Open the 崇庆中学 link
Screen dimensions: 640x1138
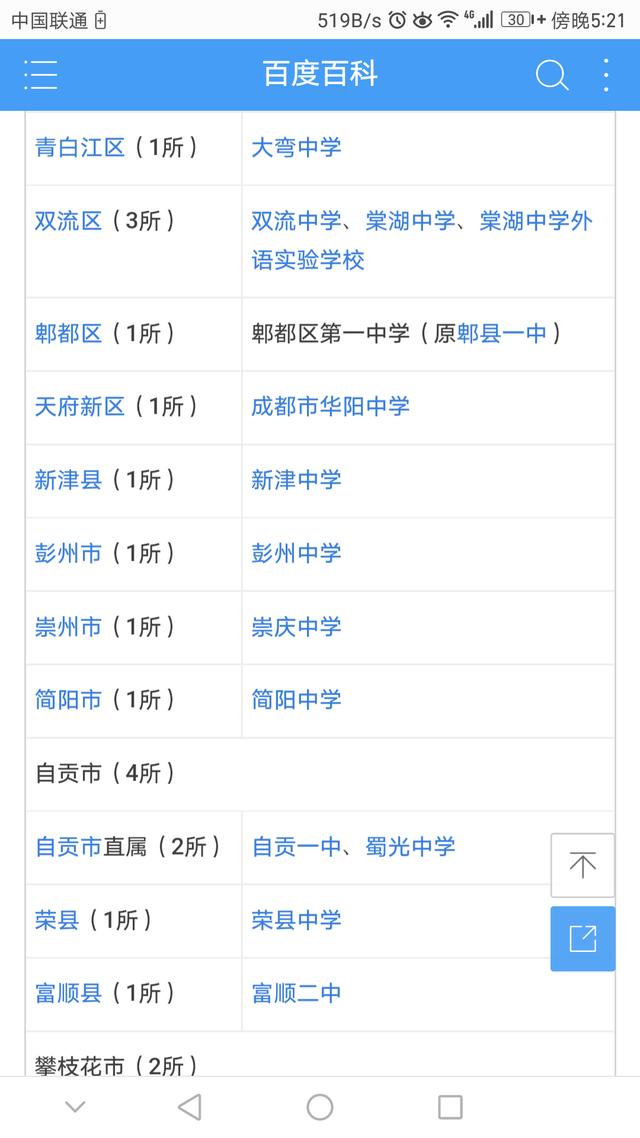coord(296,626)
